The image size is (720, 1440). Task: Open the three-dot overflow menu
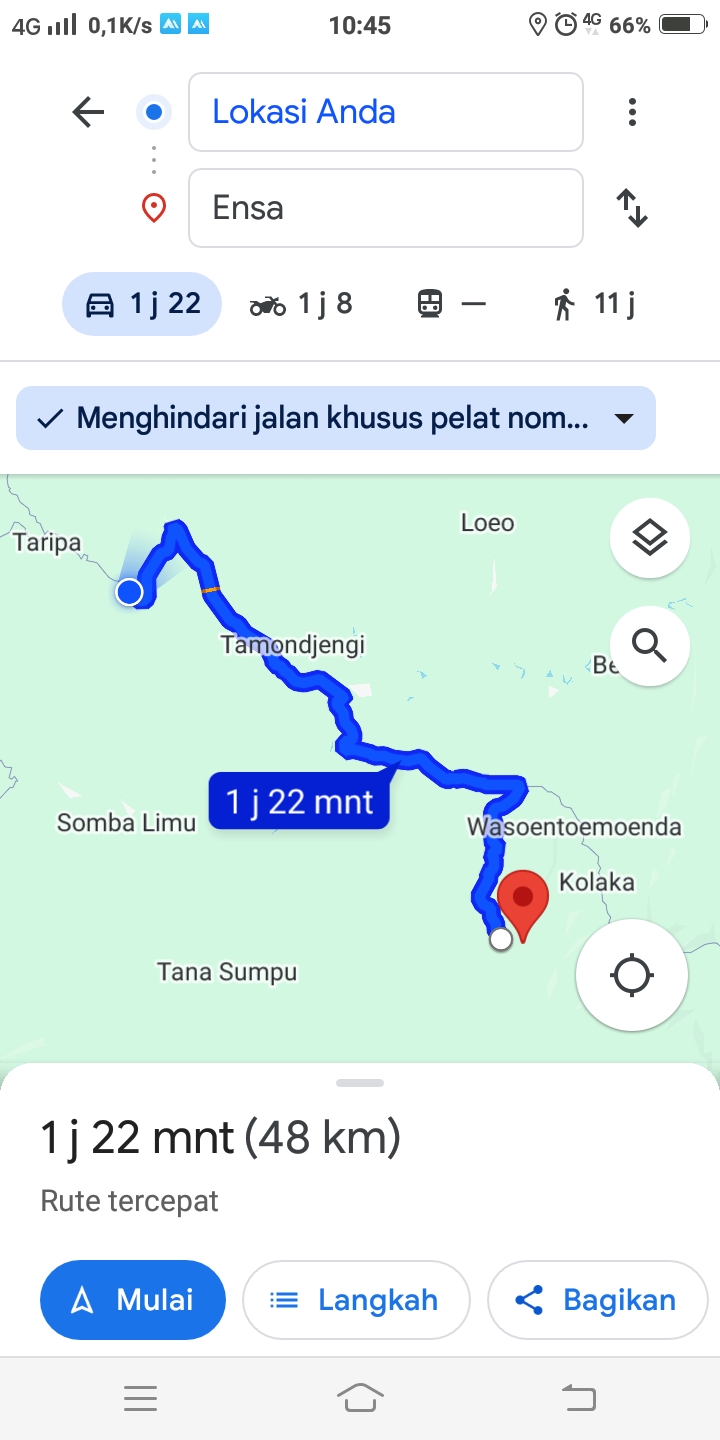tap(632, 112)
